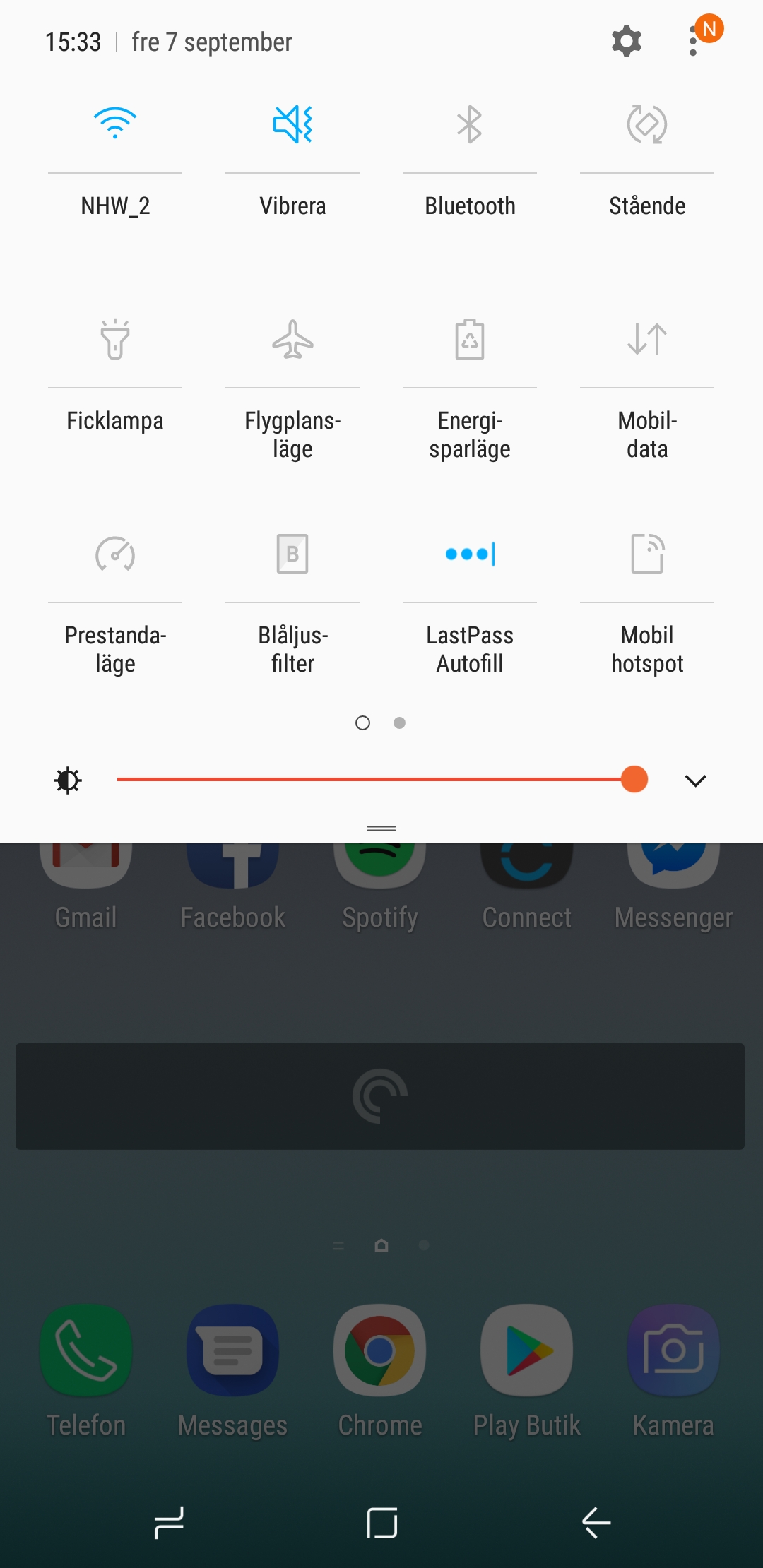Toggle the Stående rotation tile
Viewport: 763px width, 1568px height.
647,124
